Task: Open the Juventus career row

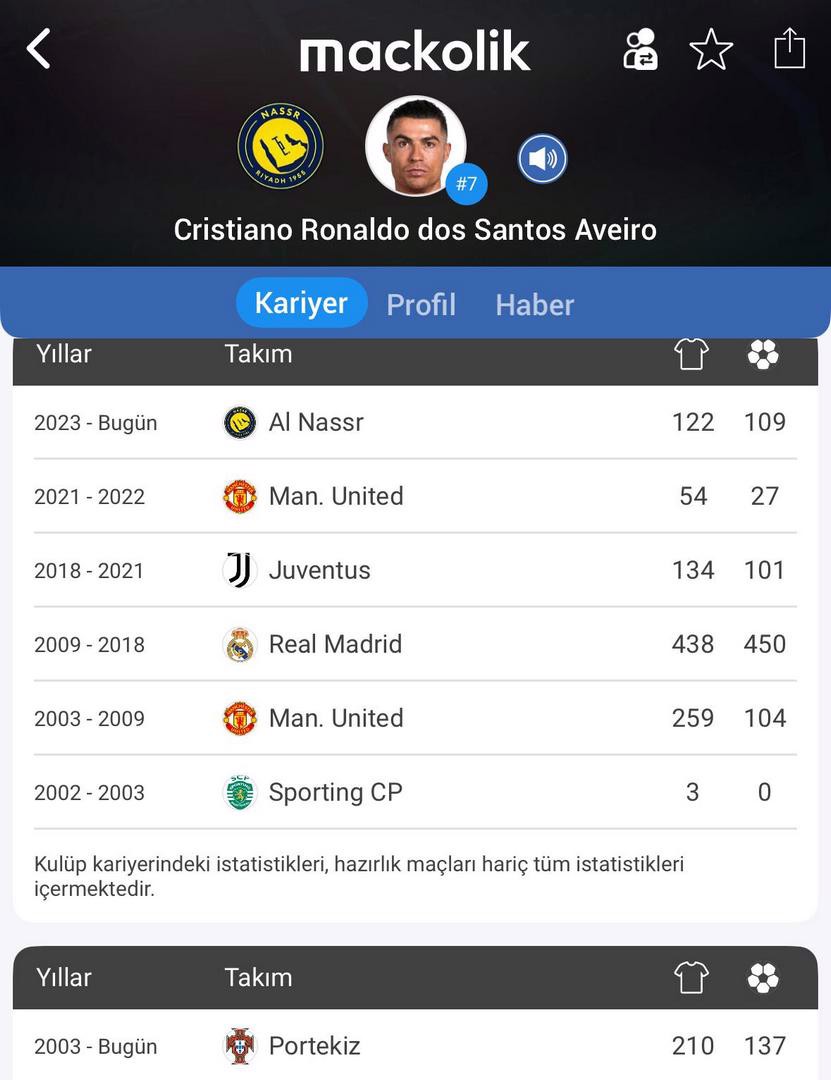Action: pos(415,570)
